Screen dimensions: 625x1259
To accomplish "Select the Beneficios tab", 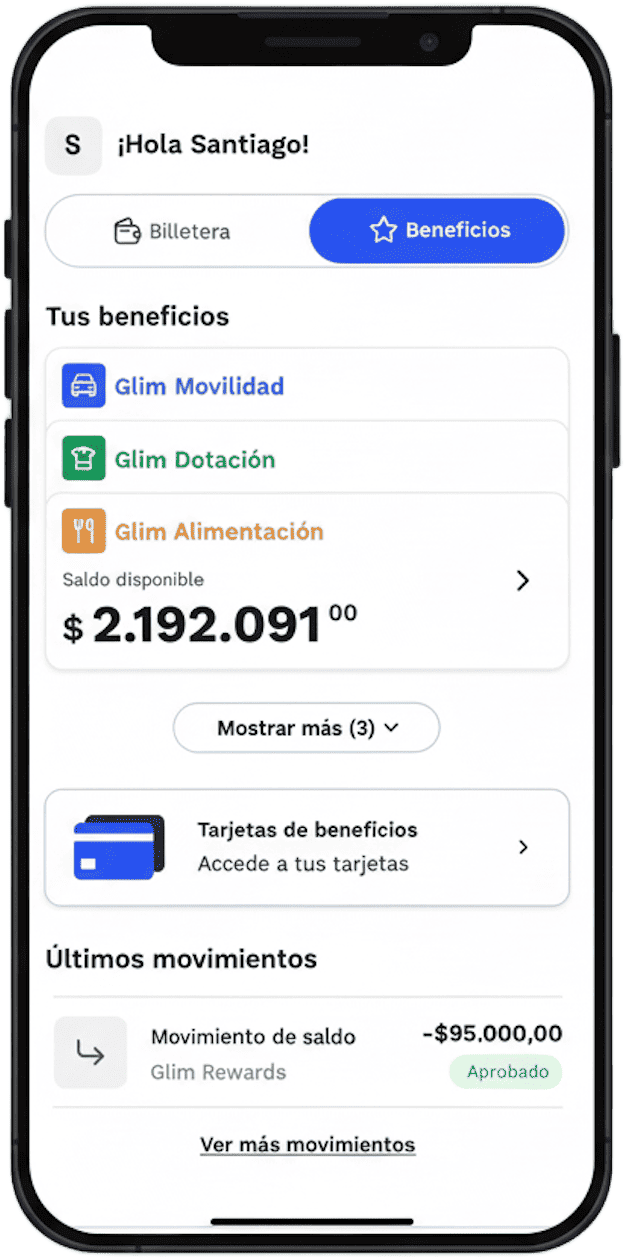I will 438,231.
